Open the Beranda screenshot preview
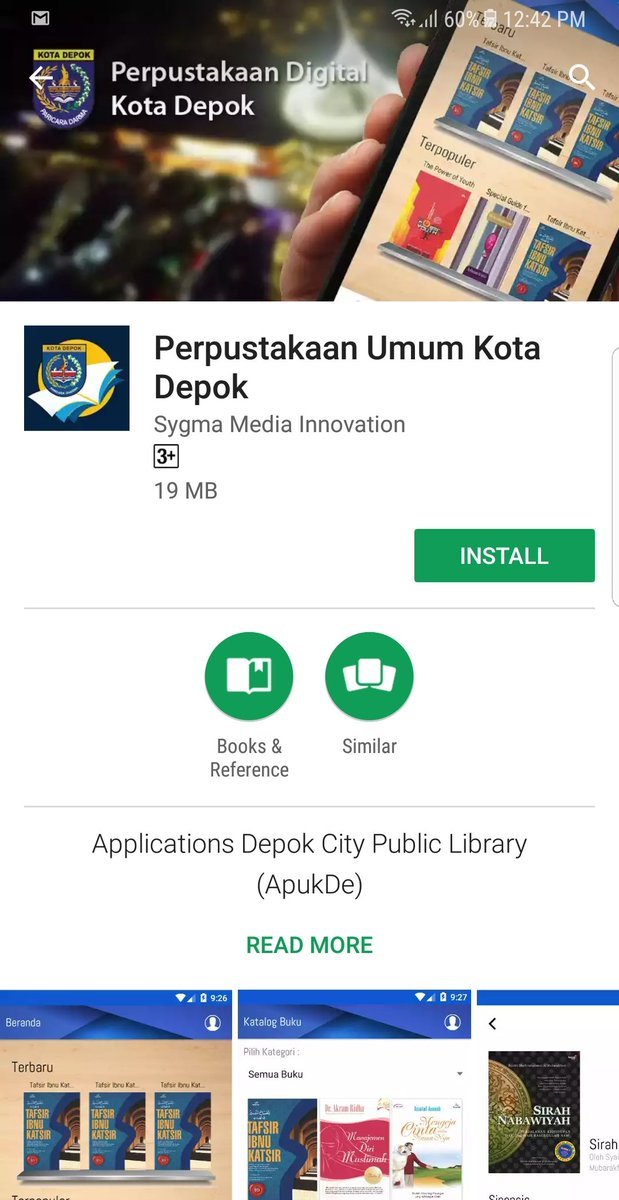This screenshot has width=619, height=1200. point(116,1095)
